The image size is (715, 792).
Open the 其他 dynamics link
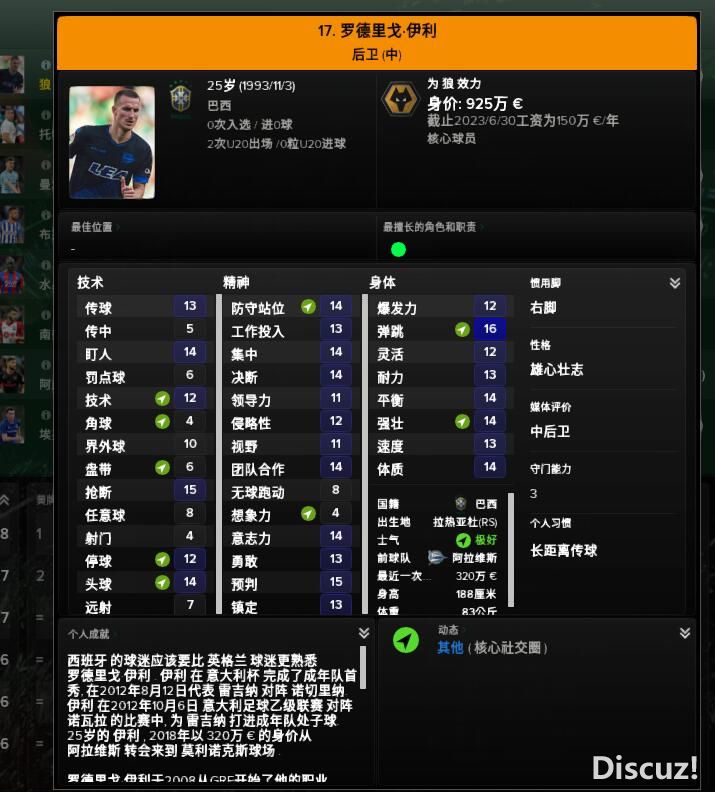point(450,648)
